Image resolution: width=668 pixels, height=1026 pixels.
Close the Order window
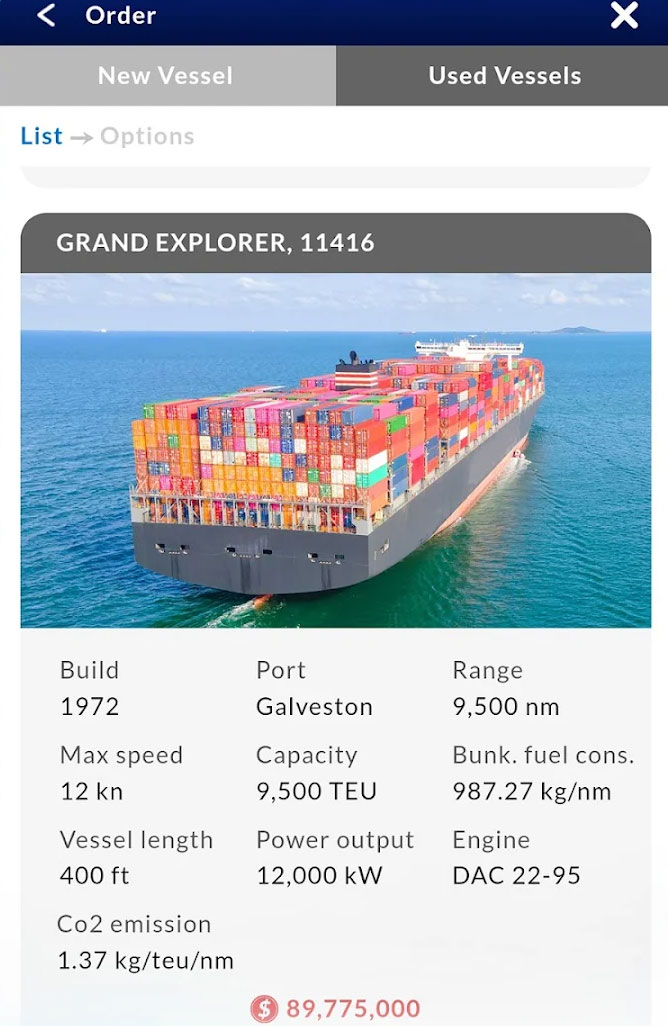tap(624, 16)
